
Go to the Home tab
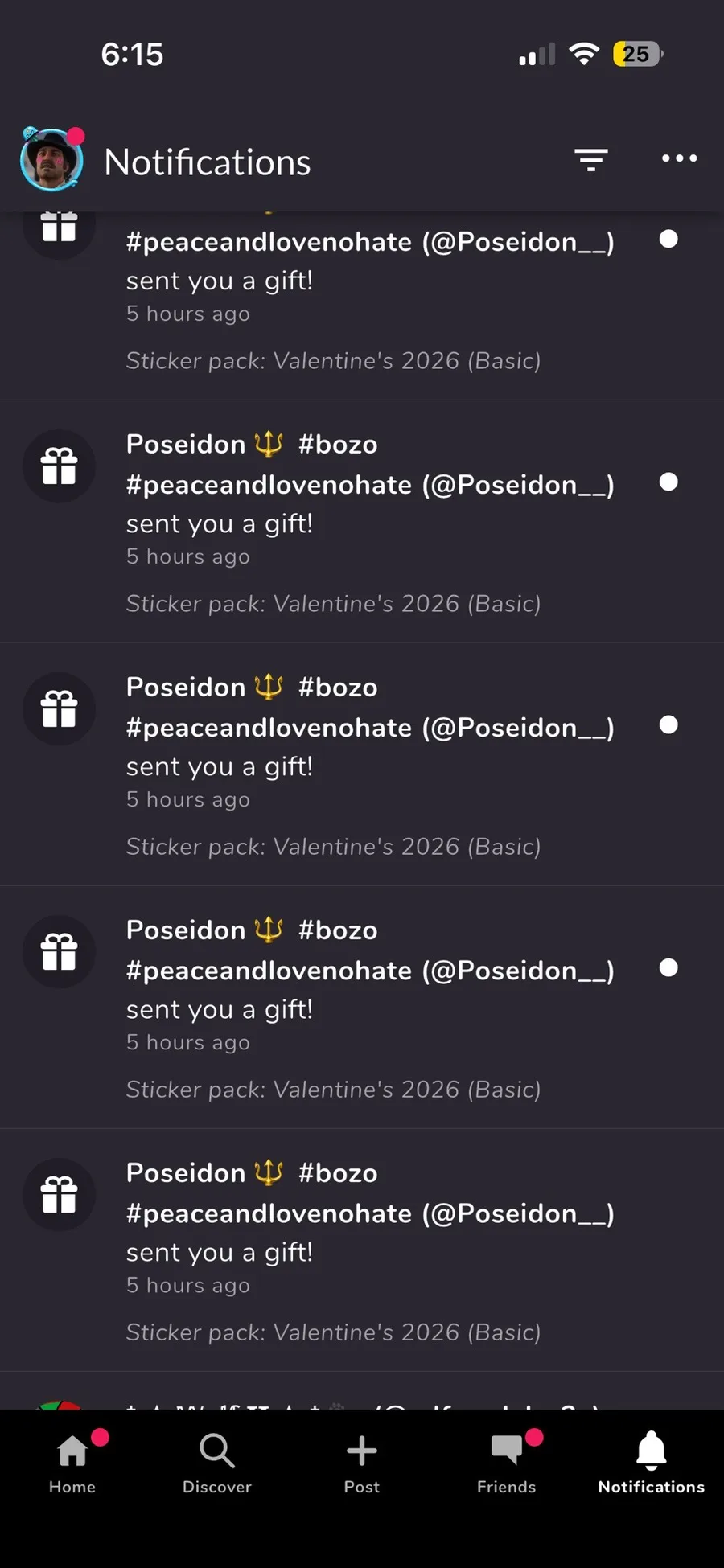72,1463
